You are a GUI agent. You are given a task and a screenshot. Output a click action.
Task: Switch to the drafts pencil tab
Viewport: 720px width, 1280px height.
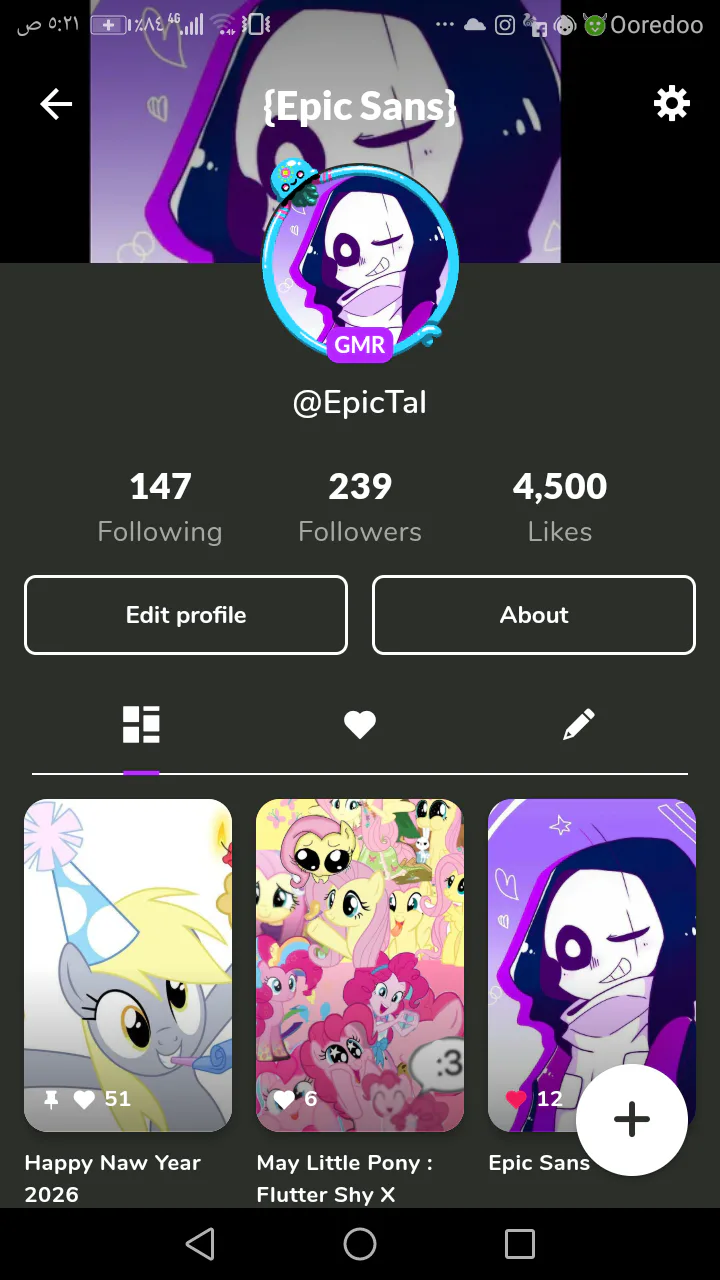[x=579, y=725]
